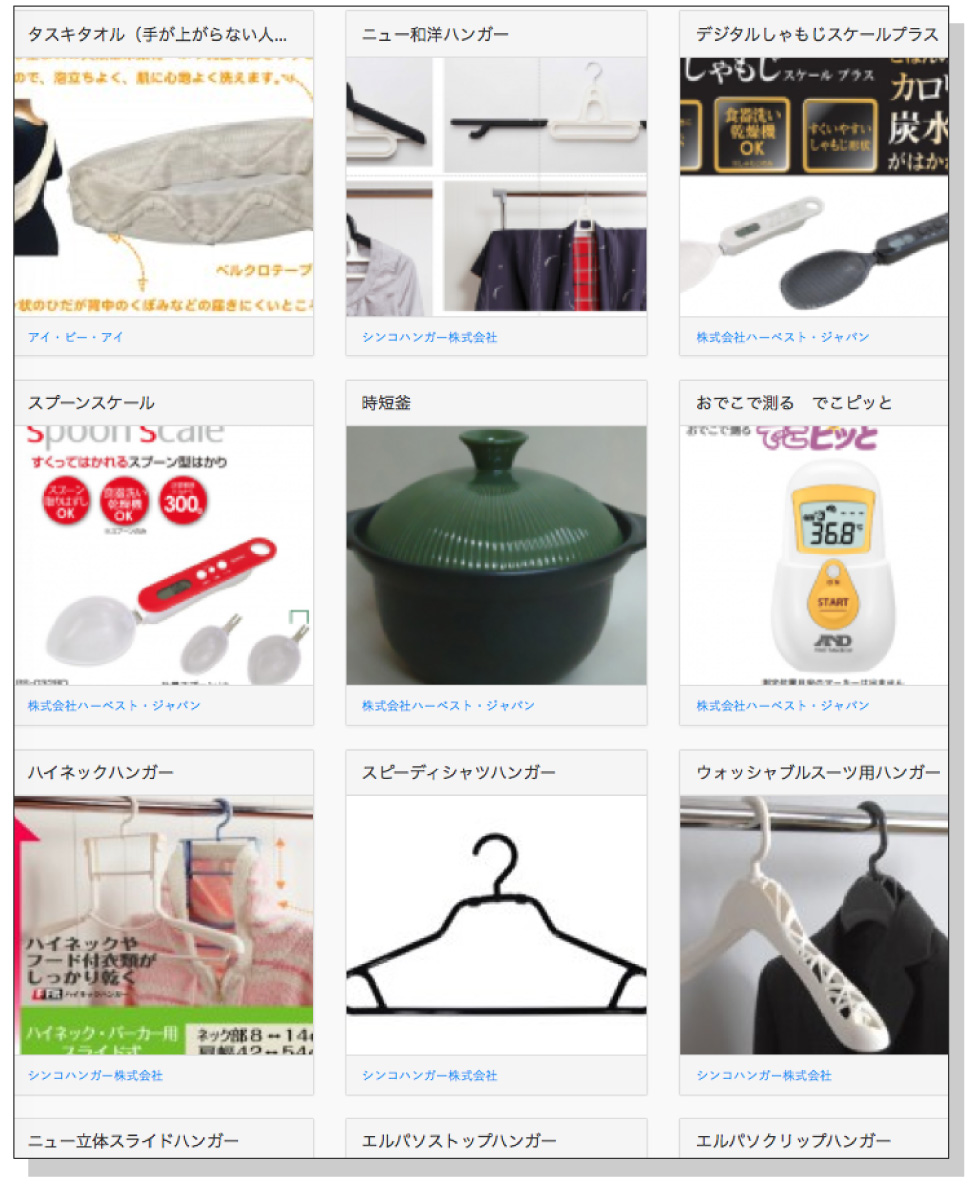Open the ニュー立体スライドハンガー card
This screenshot has height=1185, width=972.
pyautogui.click(x=133, y=1141)
